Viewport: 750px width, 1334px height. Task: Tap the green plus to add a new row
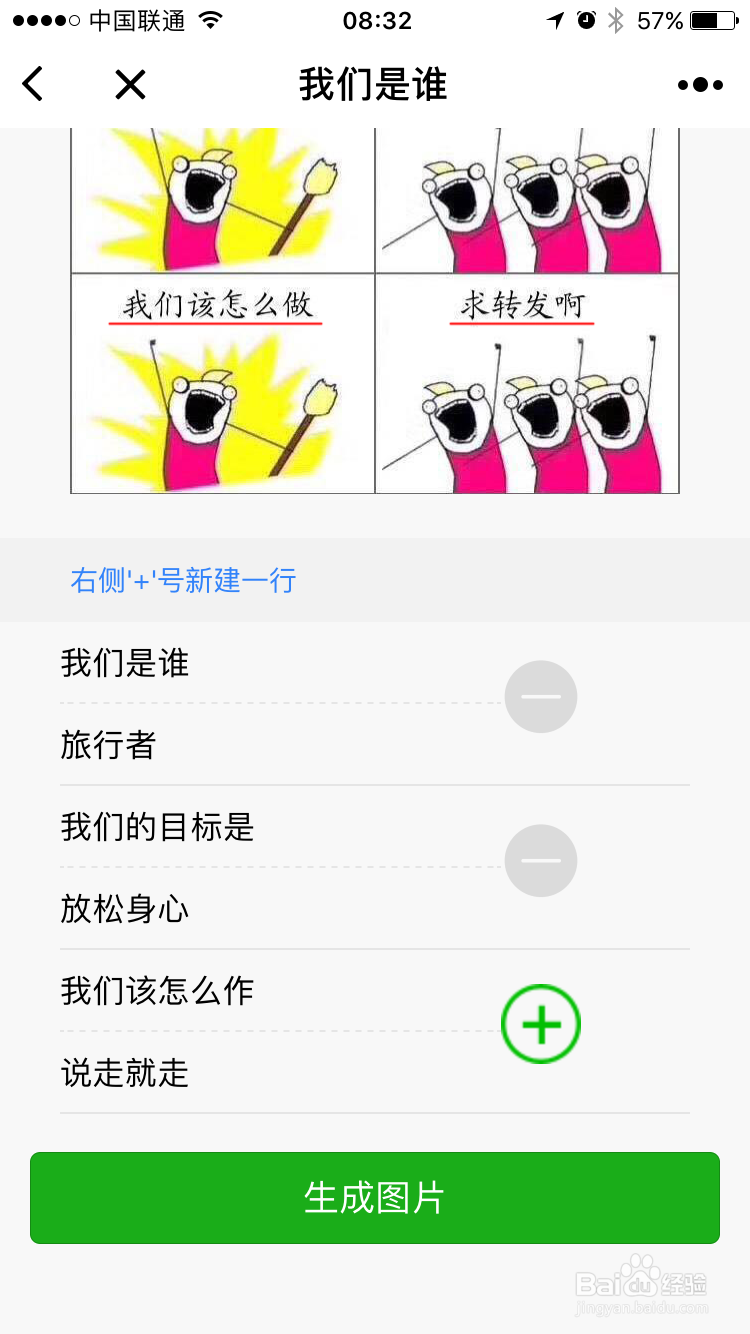540,1023
